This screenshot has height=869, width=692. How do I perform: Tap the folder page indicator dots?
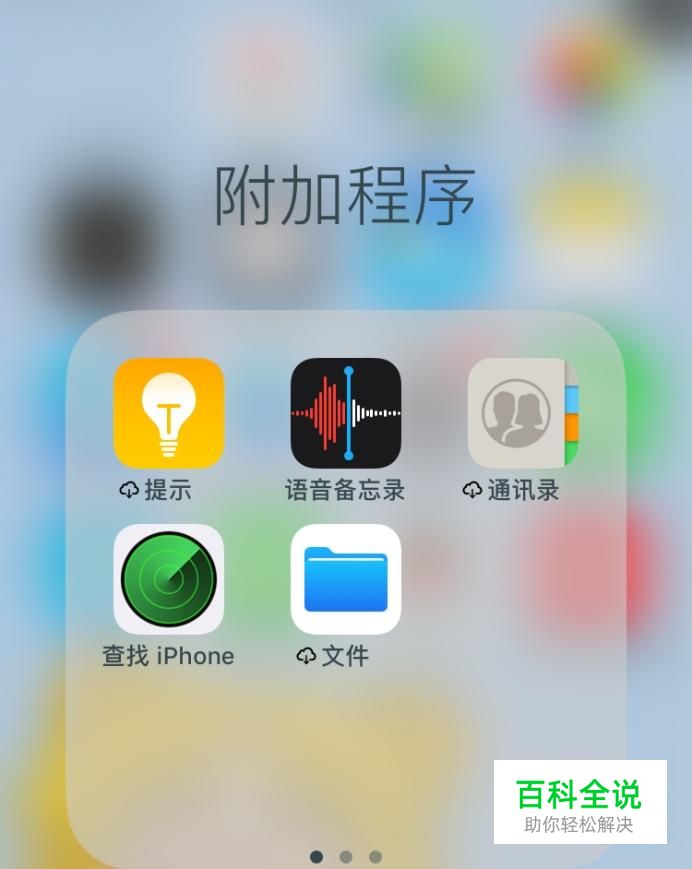point(345,857)
